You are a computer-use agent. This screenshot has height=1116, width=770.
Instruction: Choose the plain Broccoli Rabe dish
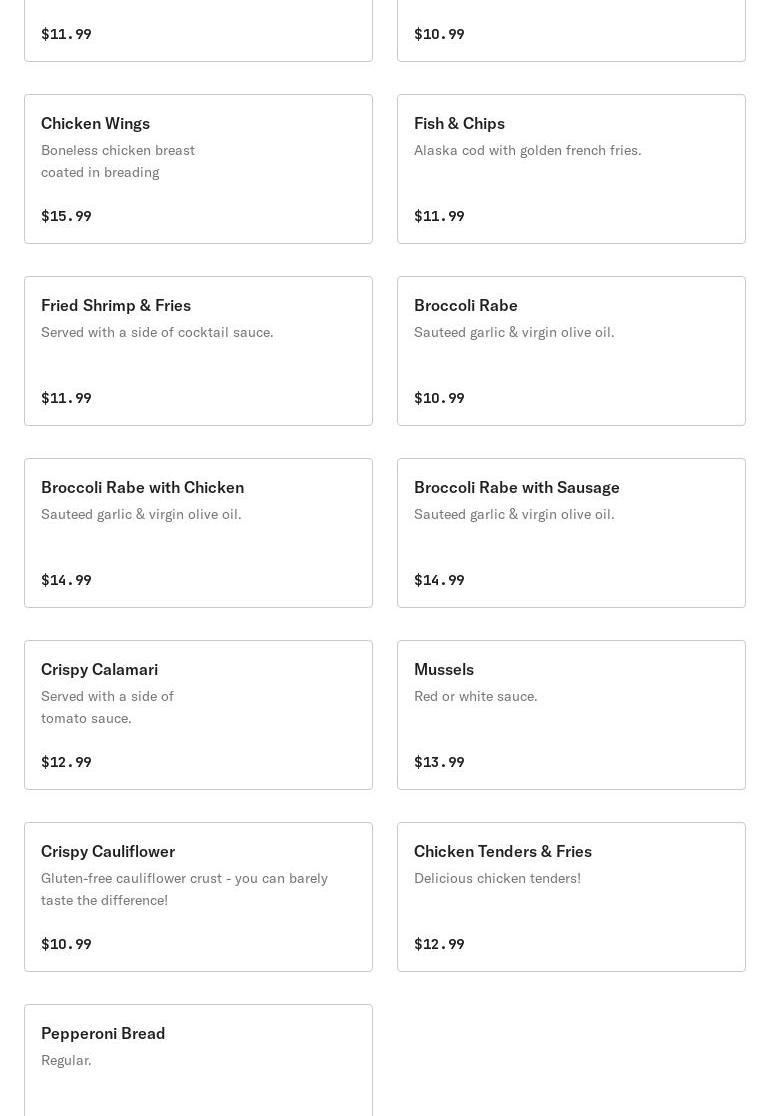pos(571,351)
